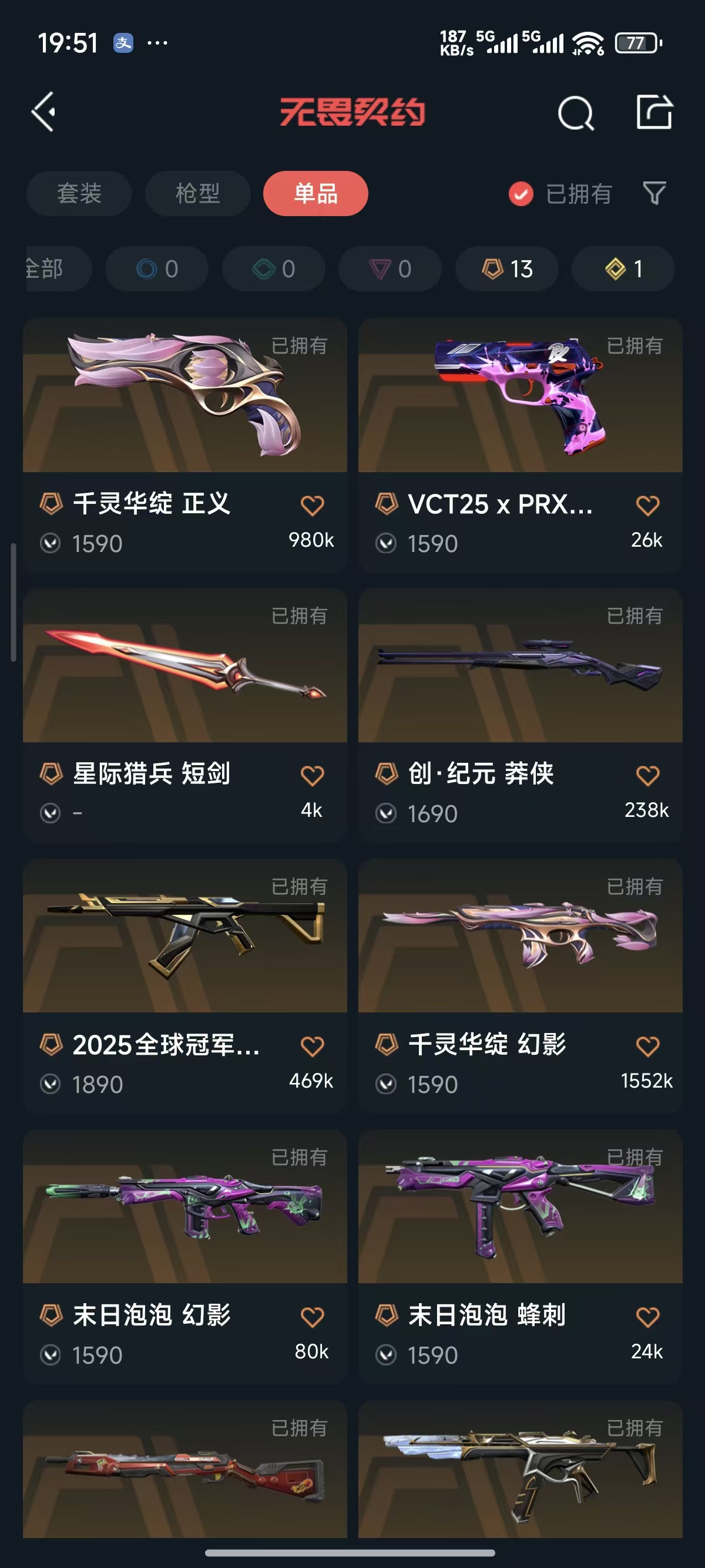Tap the heart on 末日泡泡 蜂刺

647,1317
